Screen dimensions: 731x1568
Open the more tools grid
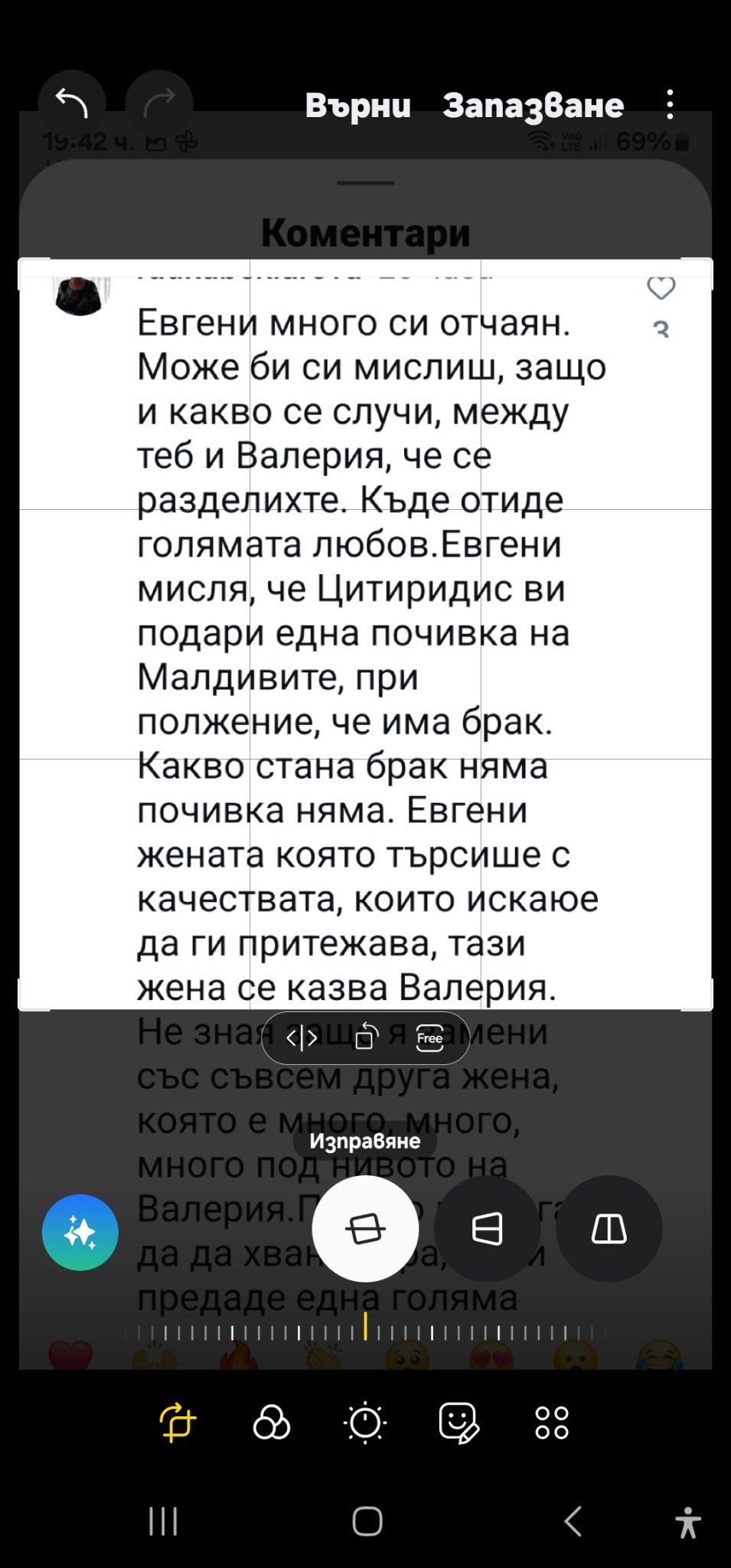tap(552, 1423)
